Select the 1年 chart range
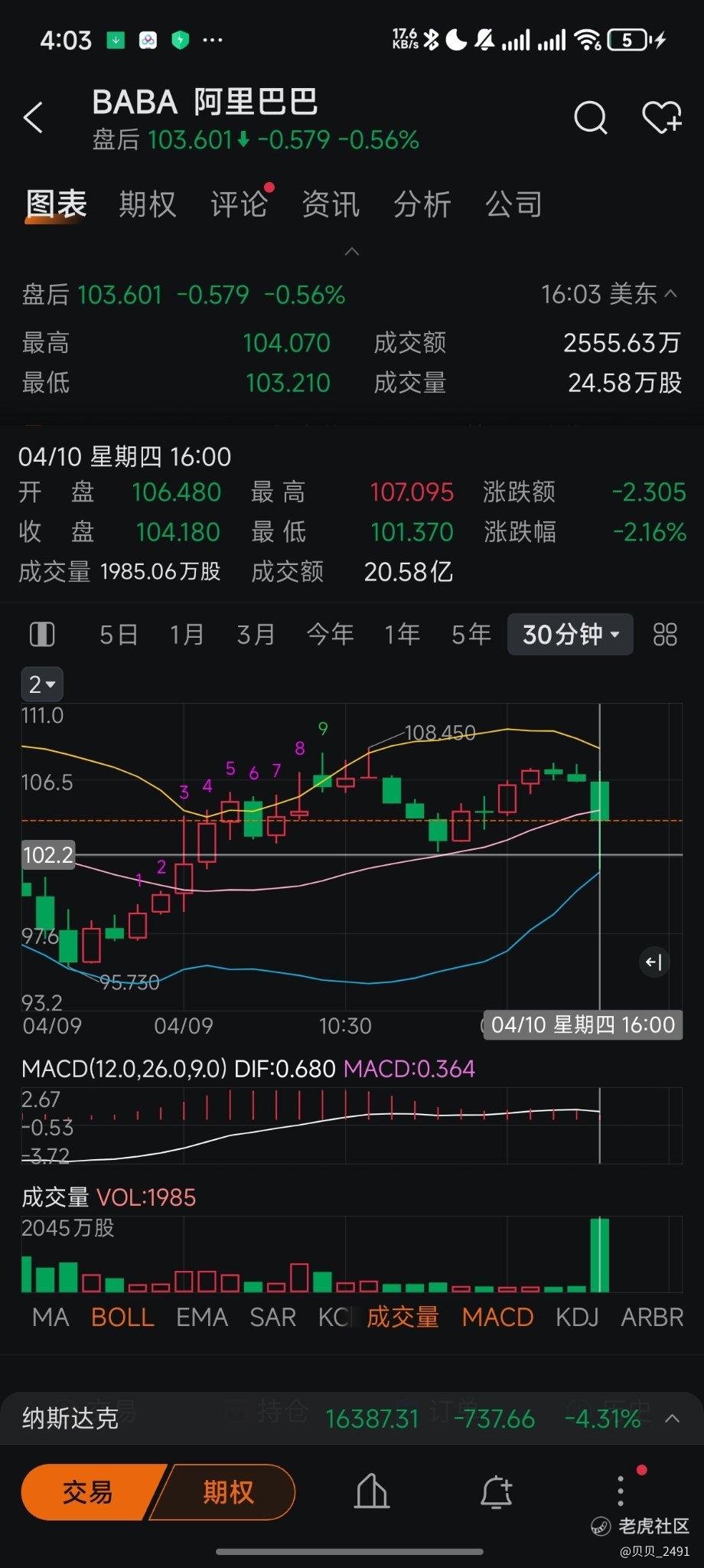This screenshot has height=1568, width=704. pyautogui.click(x=402, y=635)
